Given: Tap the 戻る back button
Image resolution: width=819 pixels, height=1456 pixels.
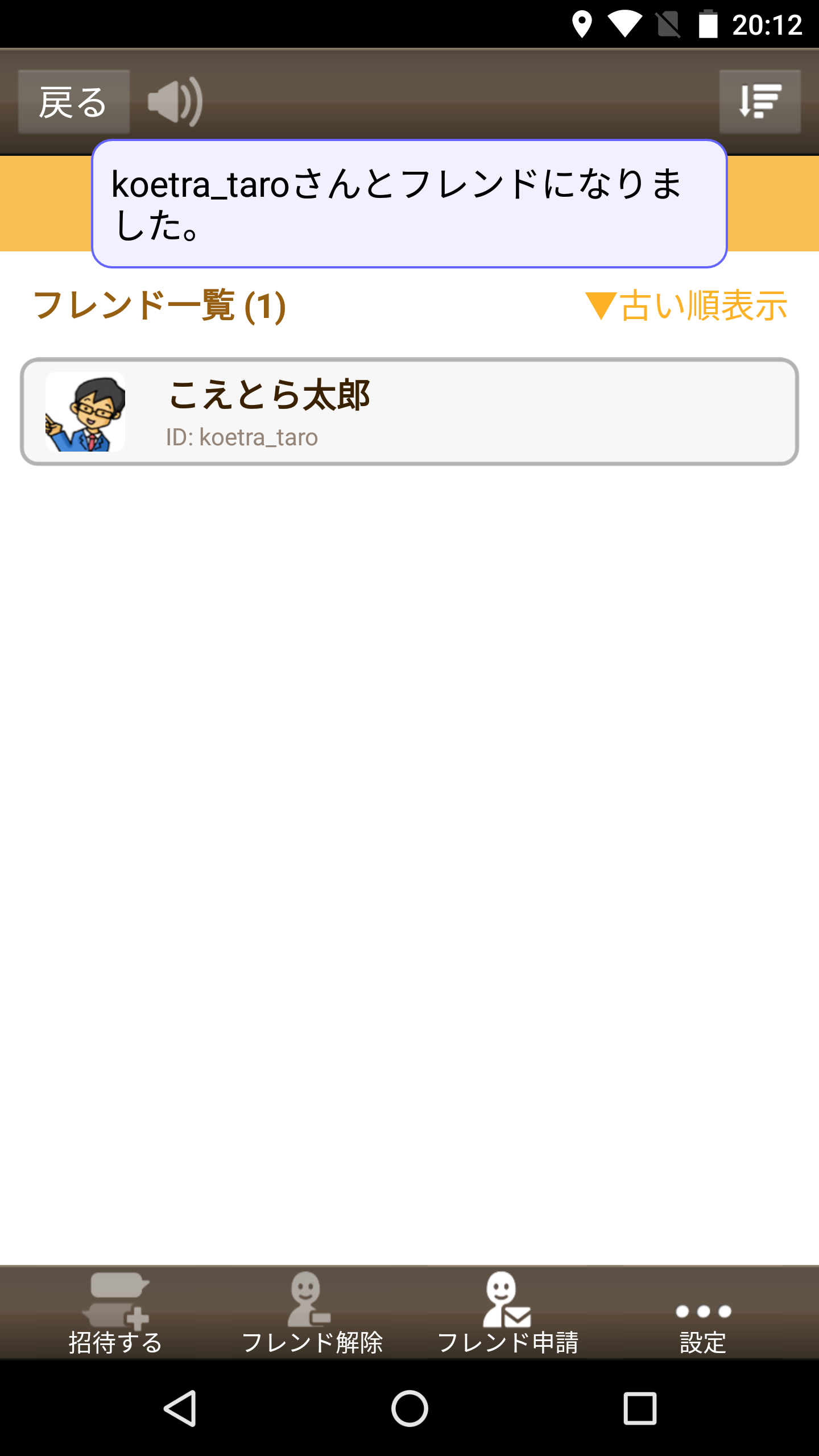Looking at the screenshot, I should click(x=74, y=102).
